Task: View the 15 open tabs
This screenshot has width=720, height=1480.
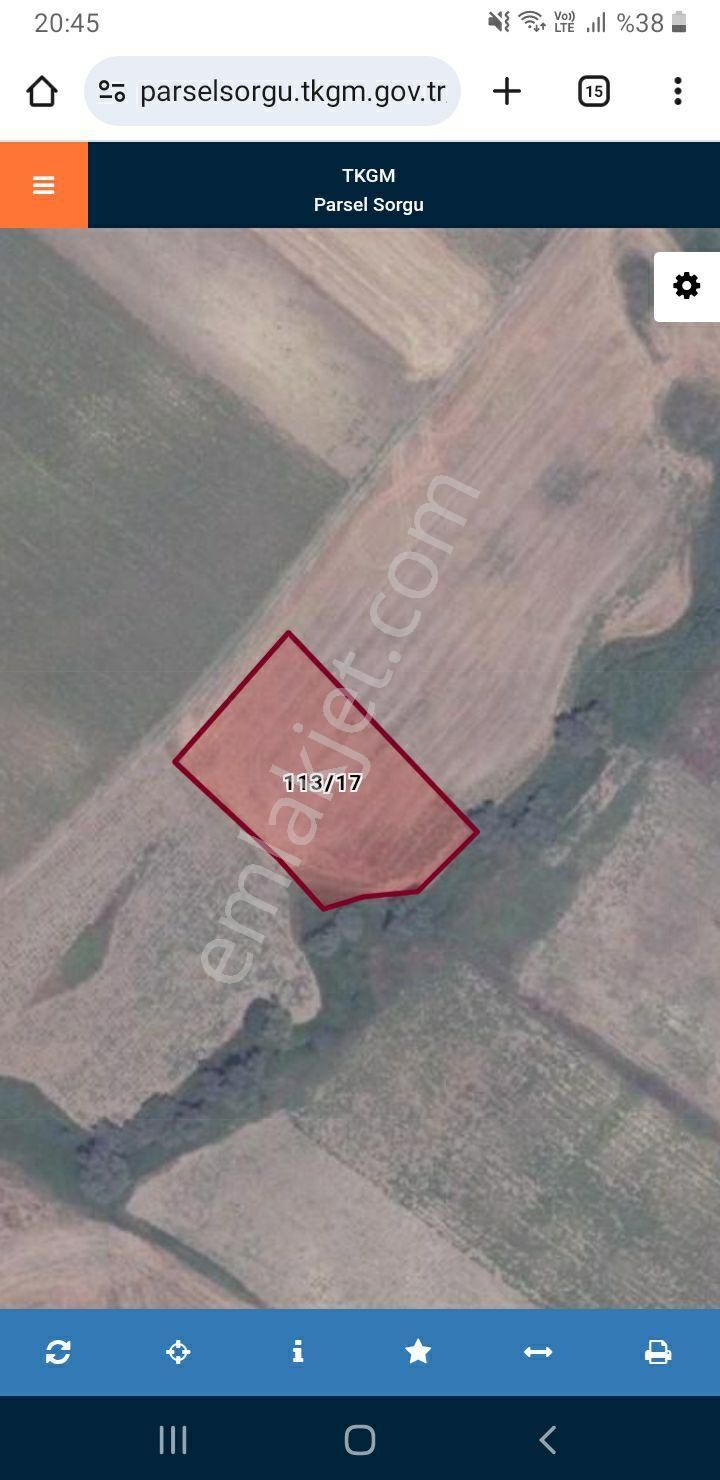Action: click(x=593, y=92)
